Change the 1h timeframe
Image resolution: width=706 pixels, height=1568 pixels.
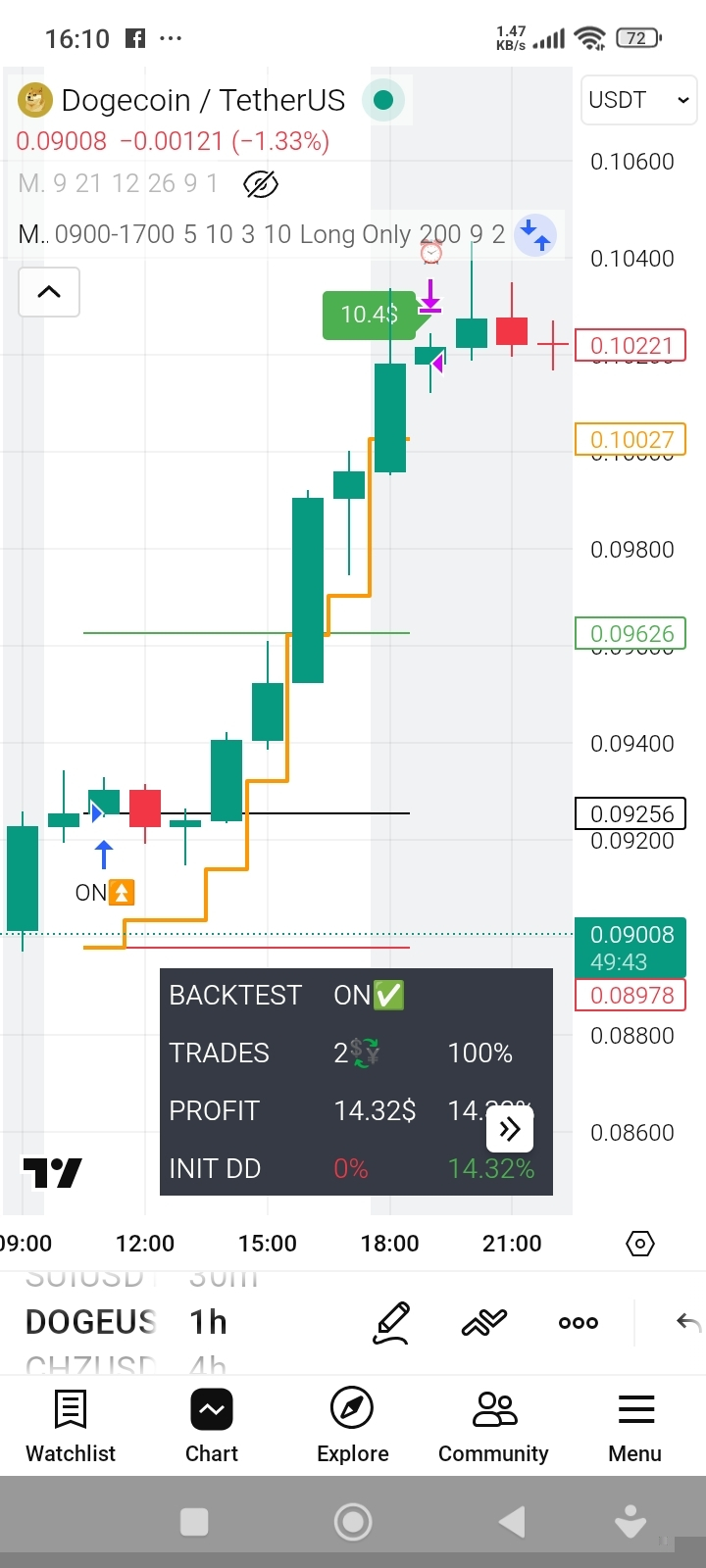[208, 1322]
